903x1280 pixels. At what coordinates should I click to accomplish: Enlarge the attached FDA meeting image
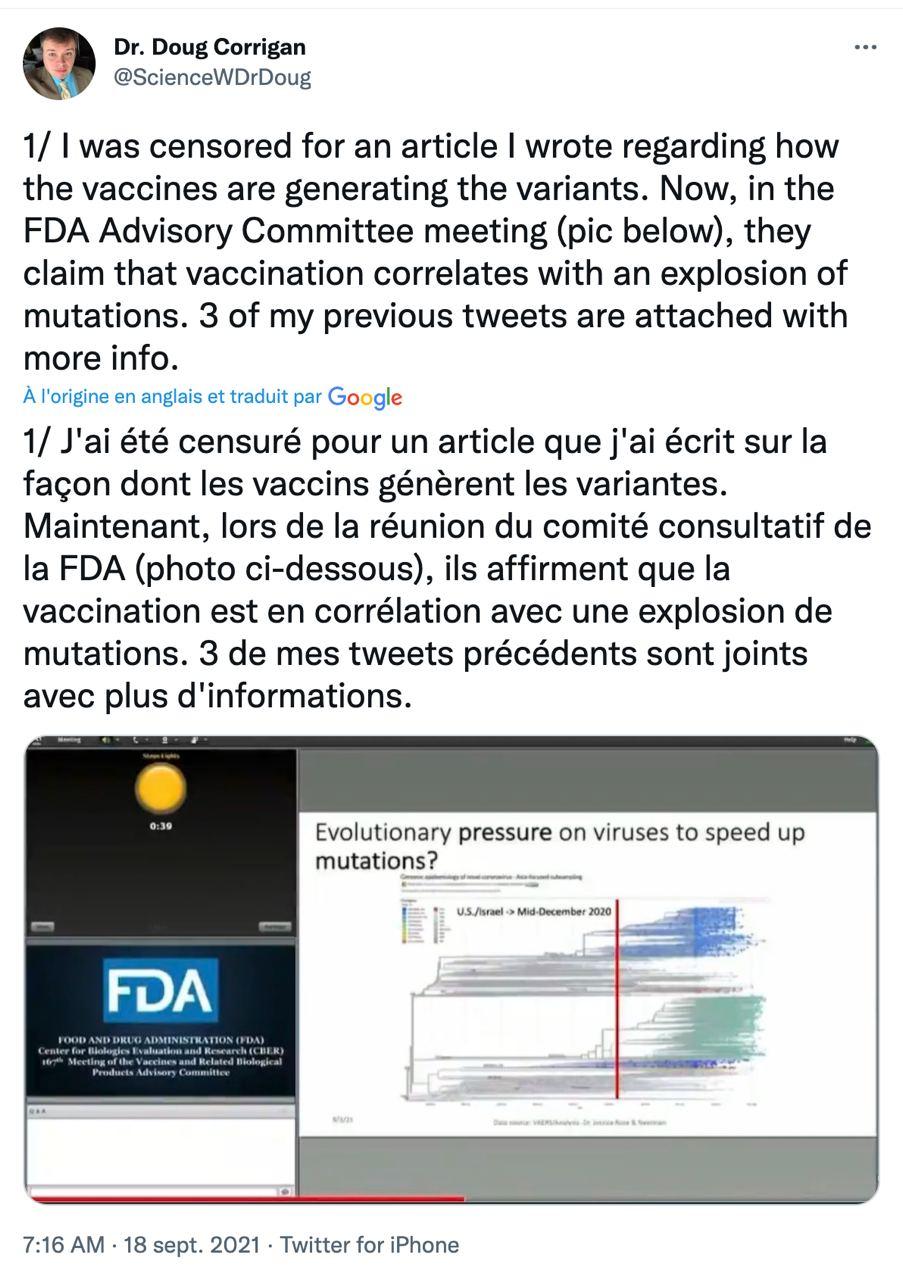451,969
